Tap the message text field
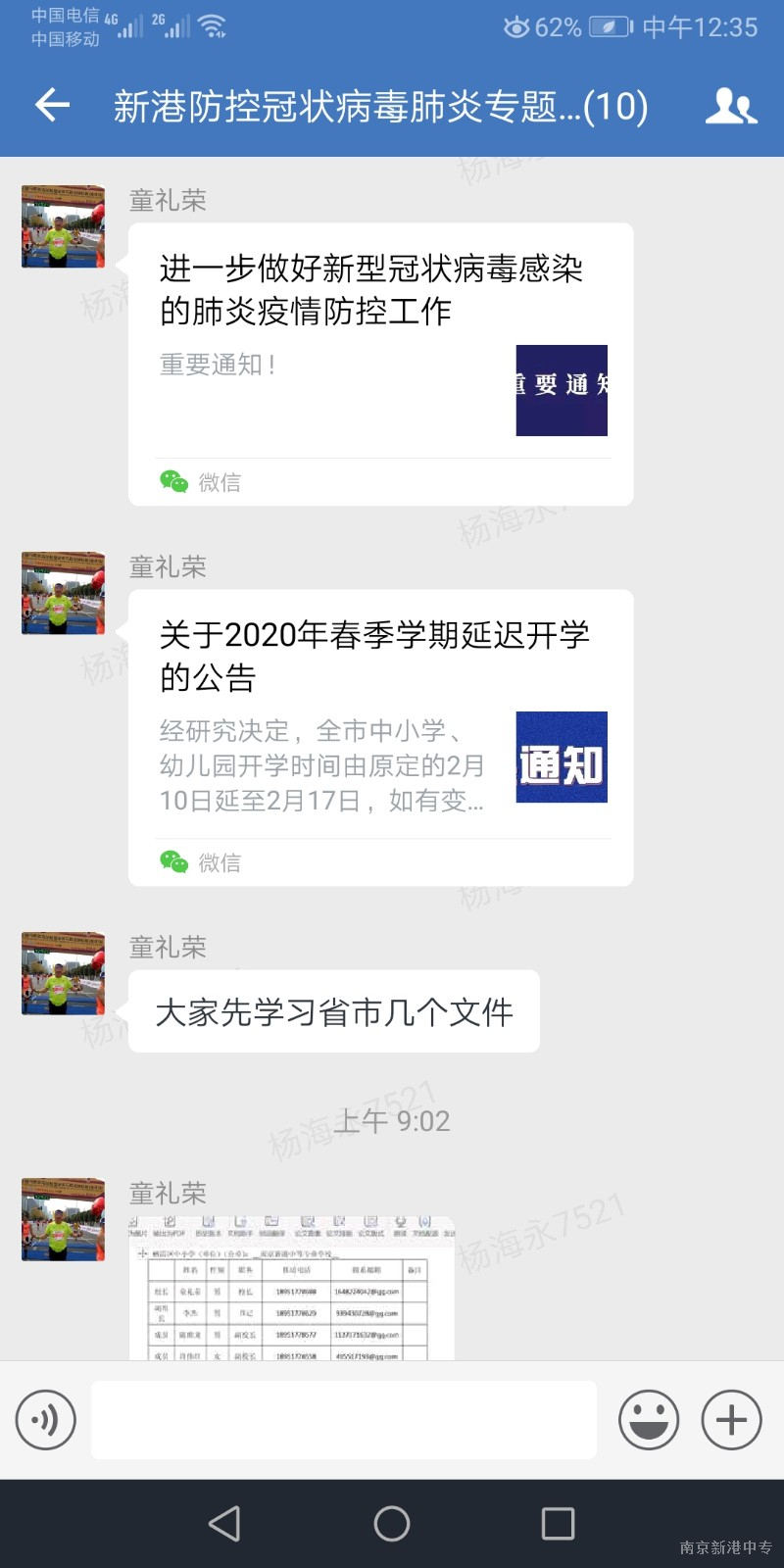The width and height of the screenshot is (784, 1568). pos(343,1419)
